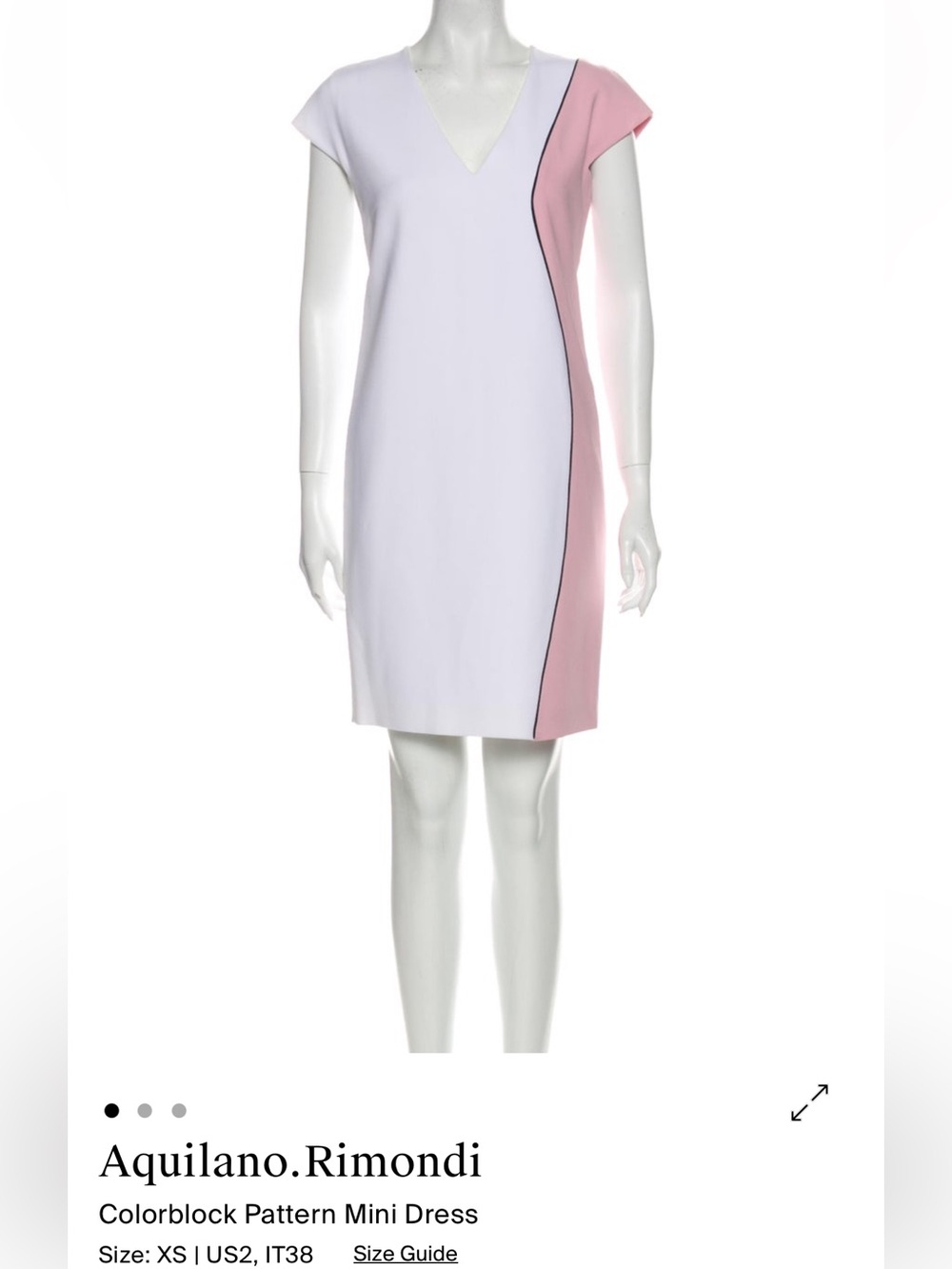Switch back to the first product image
Image resolution: width=952 pixels, height=1269 pixels.
coord(112,1110)
